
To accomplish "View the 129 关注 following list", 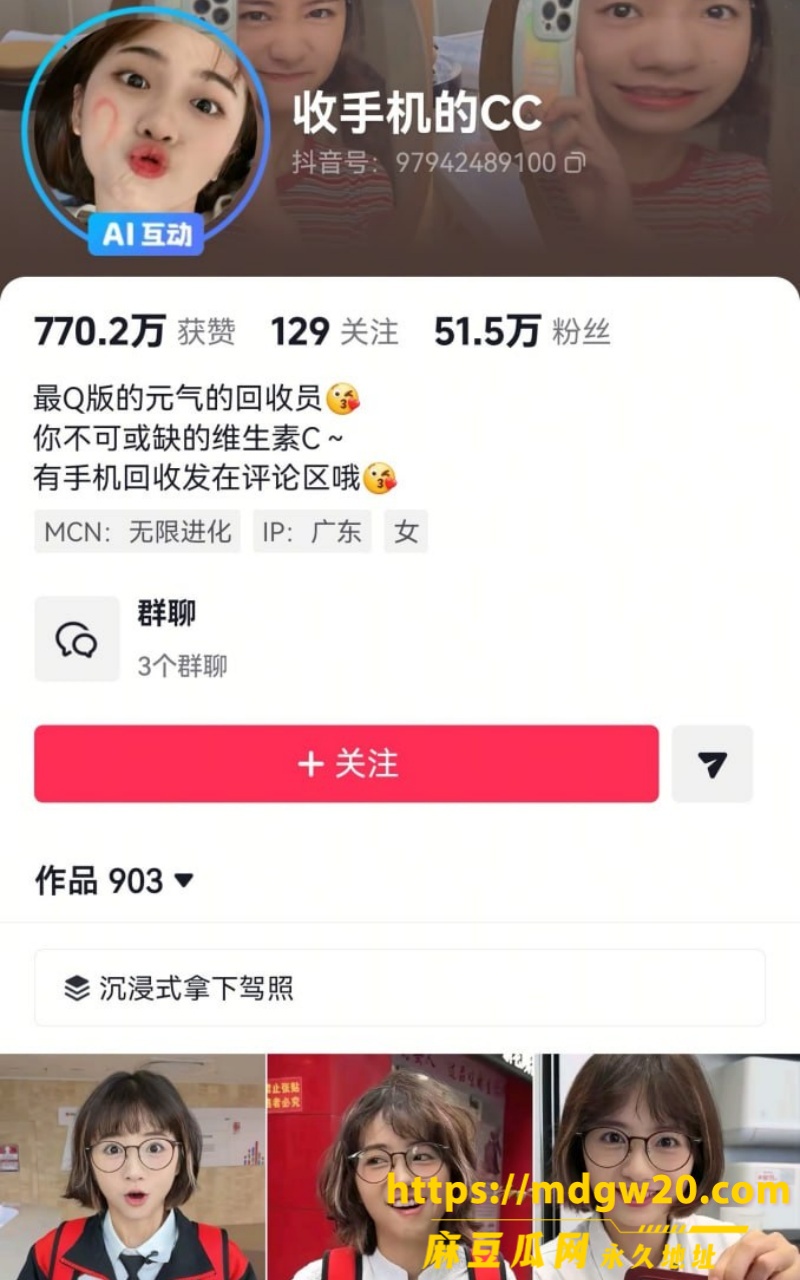I will 334,332.
